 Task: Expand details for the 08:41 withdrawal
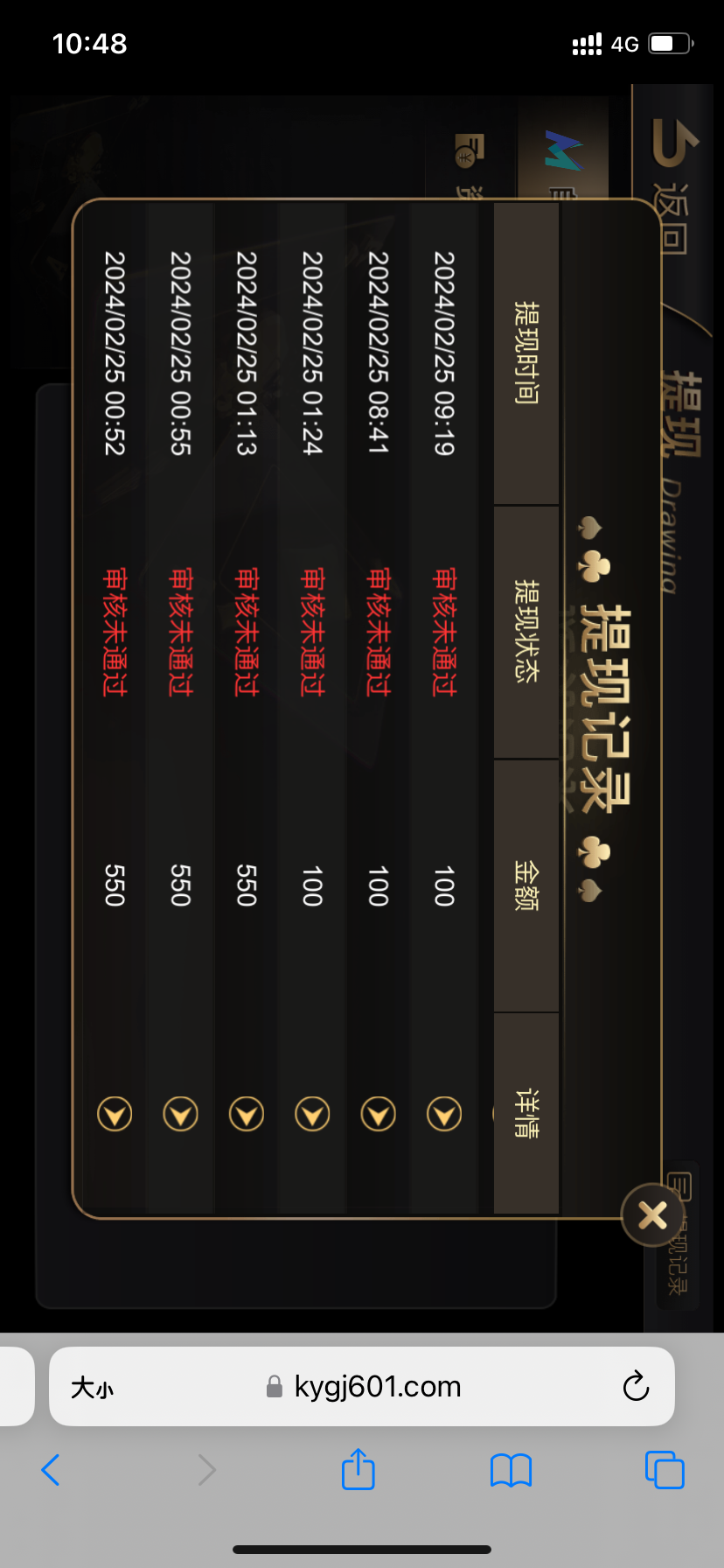(x=378, y=1114)
